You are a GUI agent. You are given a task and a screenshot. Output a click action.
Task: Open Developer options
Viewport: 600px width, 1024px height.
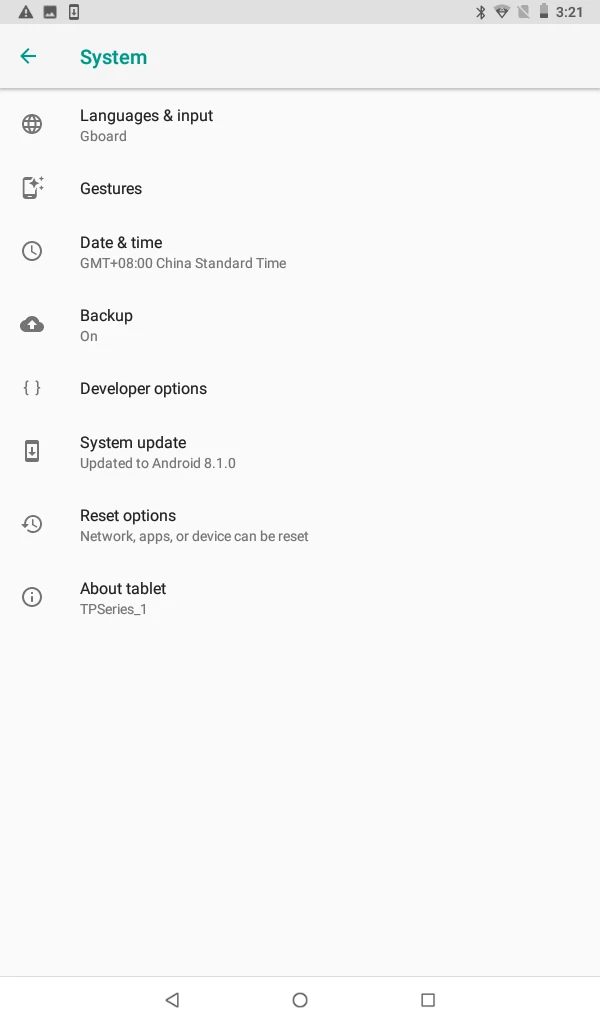(x=143, y=389)
